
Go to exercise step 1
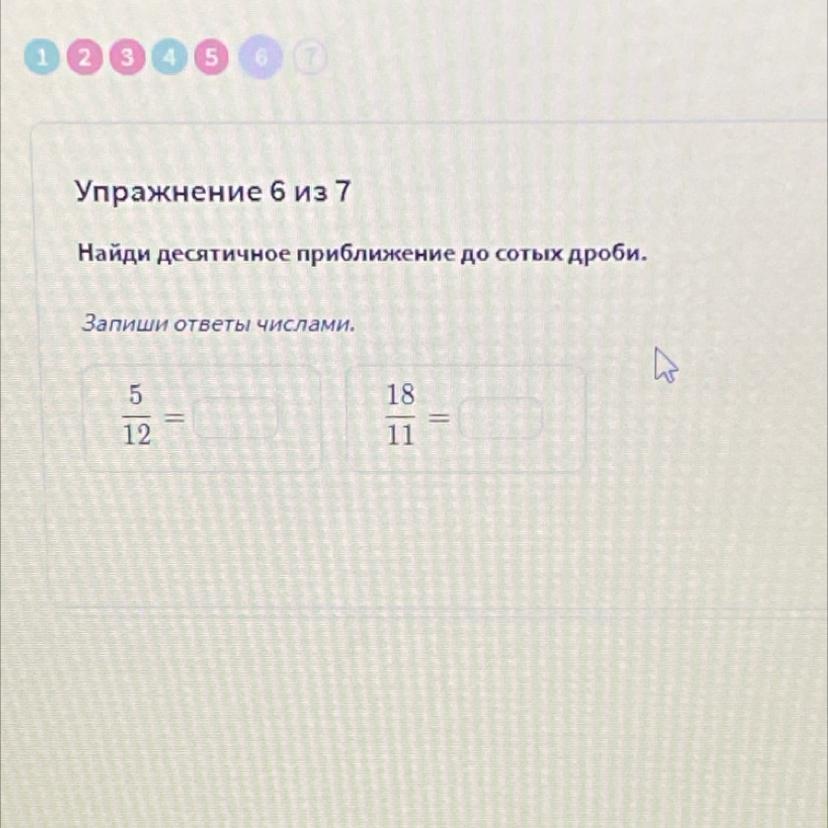click(x=42, y=58)
